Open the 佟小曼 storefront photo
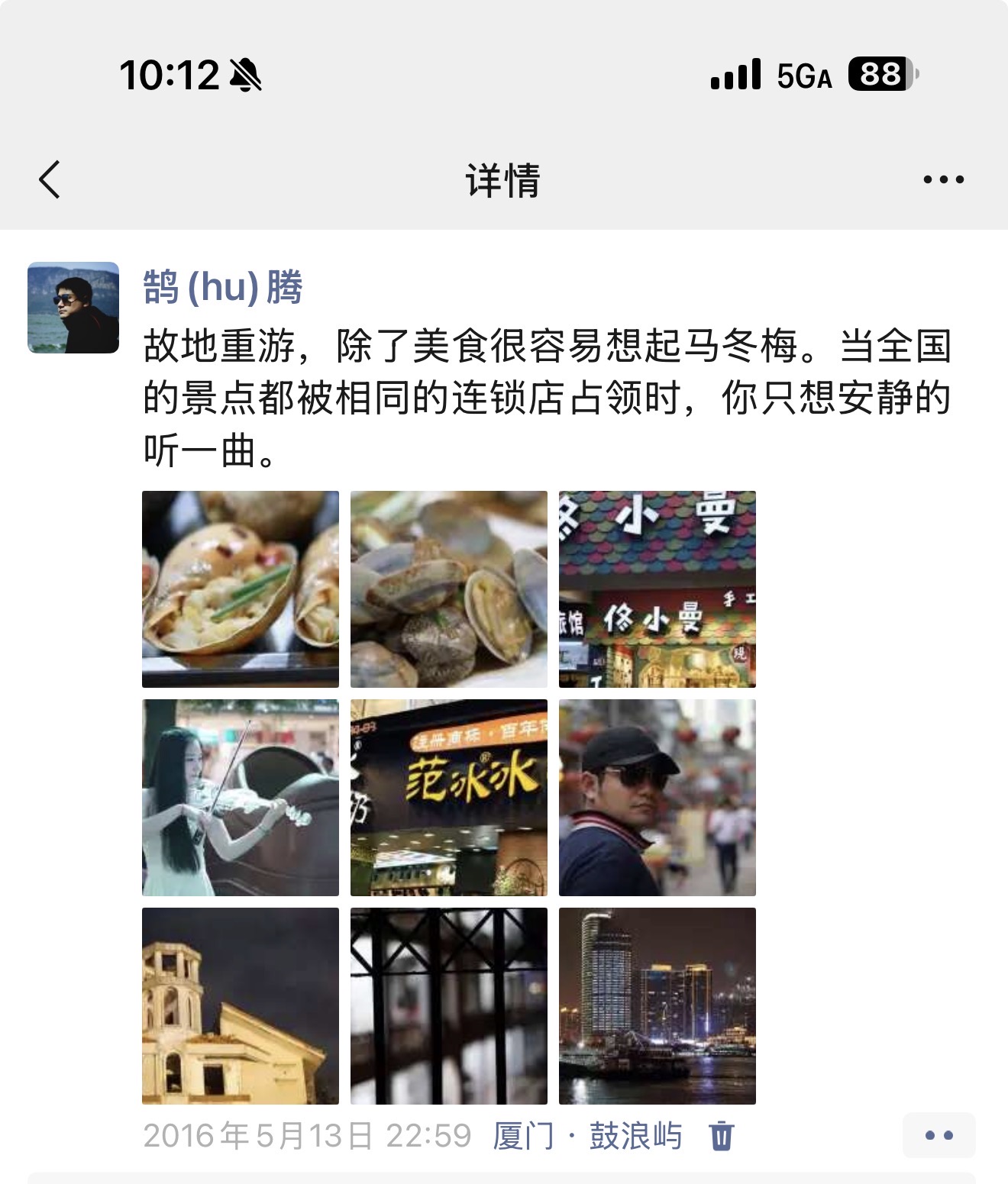 (658, 588)
